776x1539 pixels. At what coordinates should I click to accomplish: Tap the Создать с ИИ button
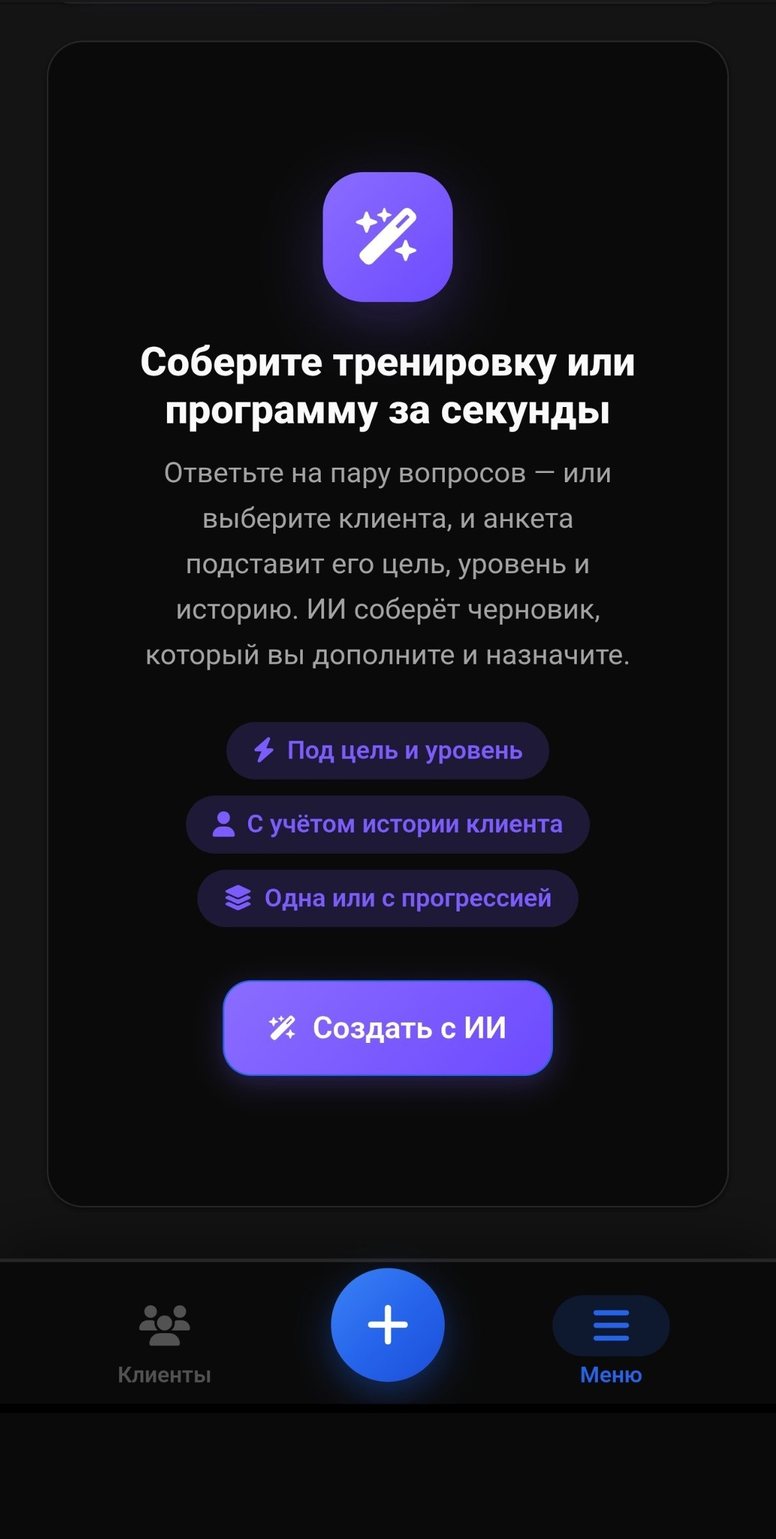tap(387, 1028)
